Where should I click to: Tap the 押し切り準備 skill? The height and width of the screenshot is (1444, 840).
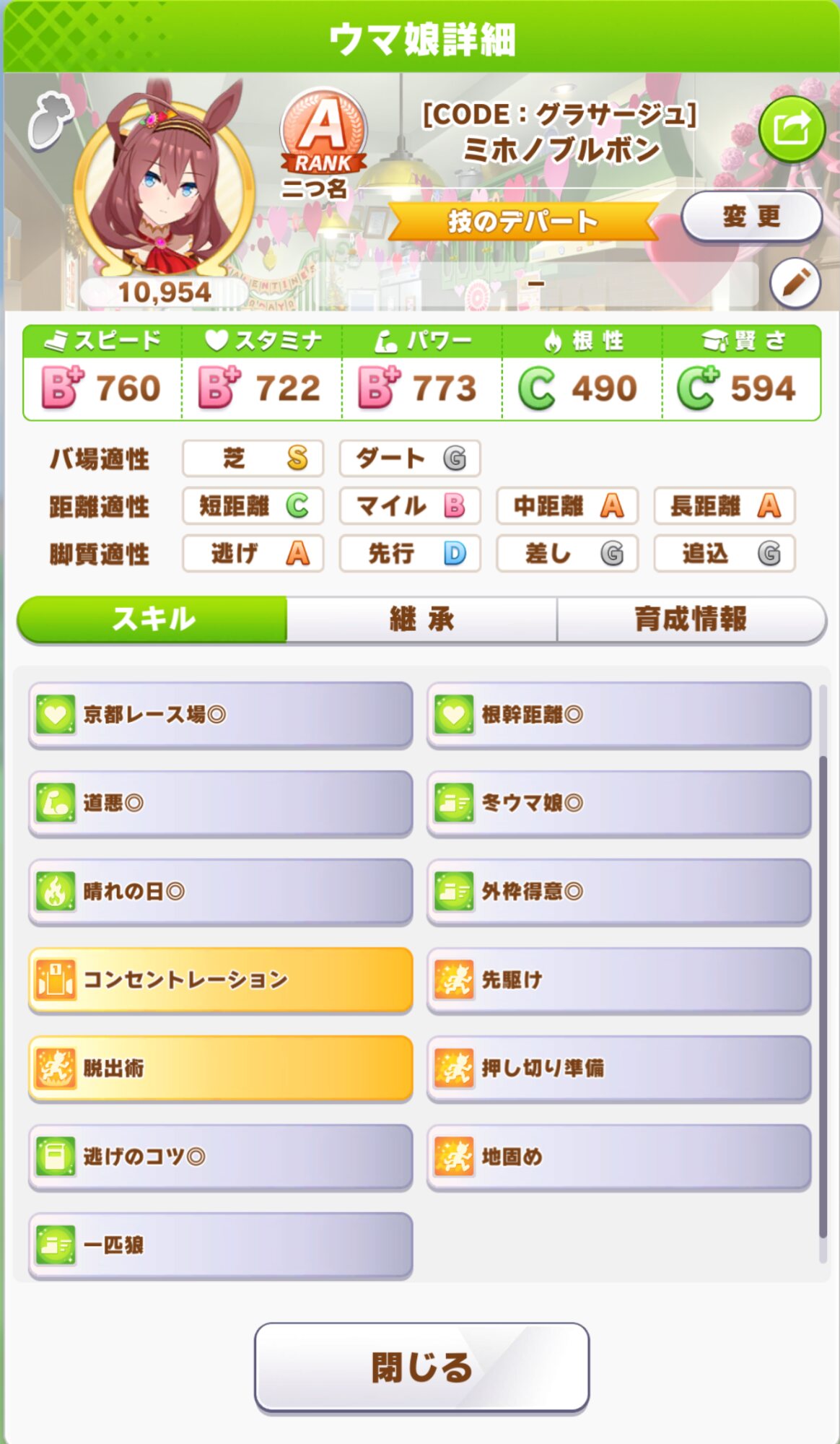tap(619, 1069)
